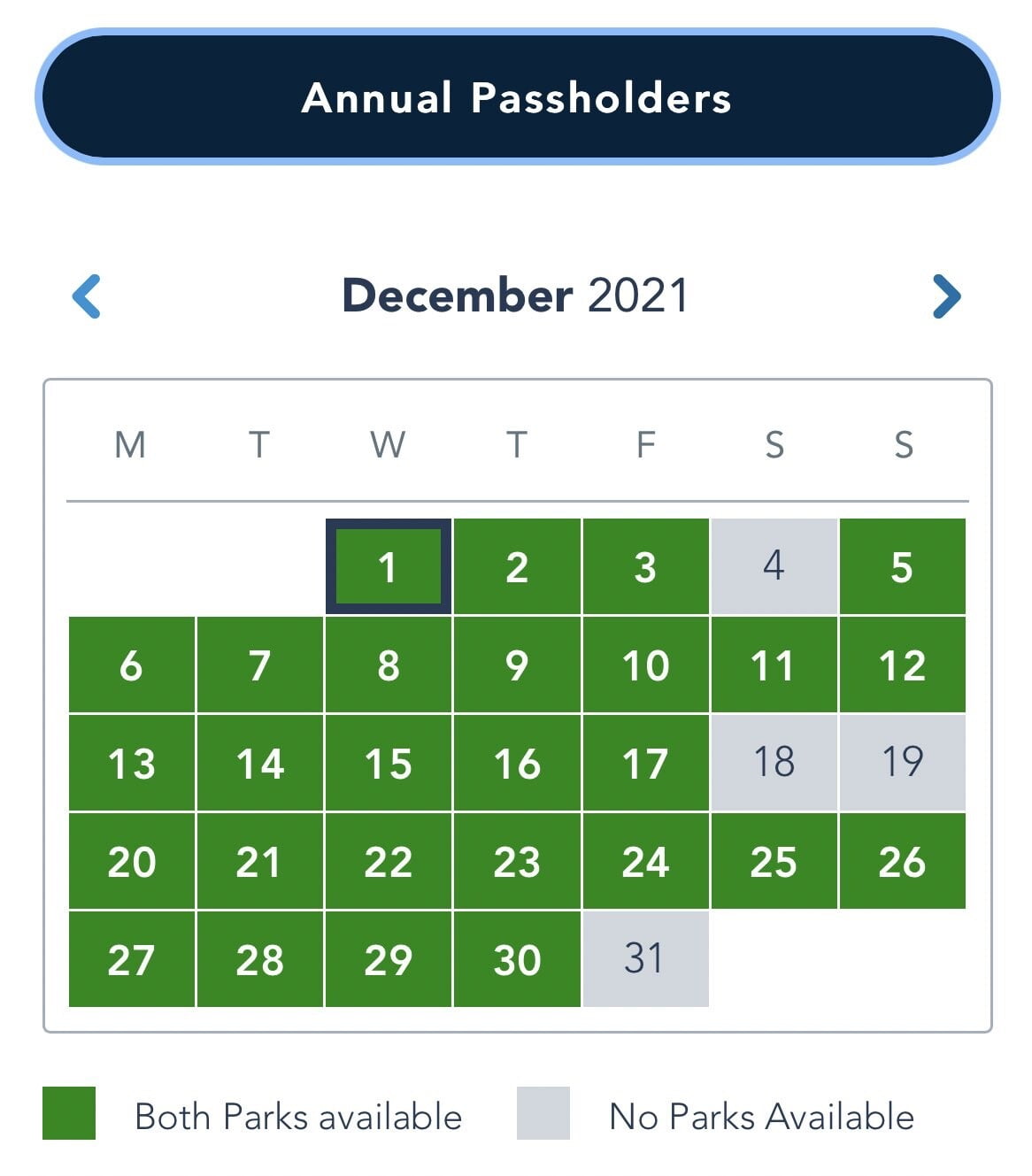Select December 10 date
This screenshot has height=1176, width=1032.
[x=645, y=665]
